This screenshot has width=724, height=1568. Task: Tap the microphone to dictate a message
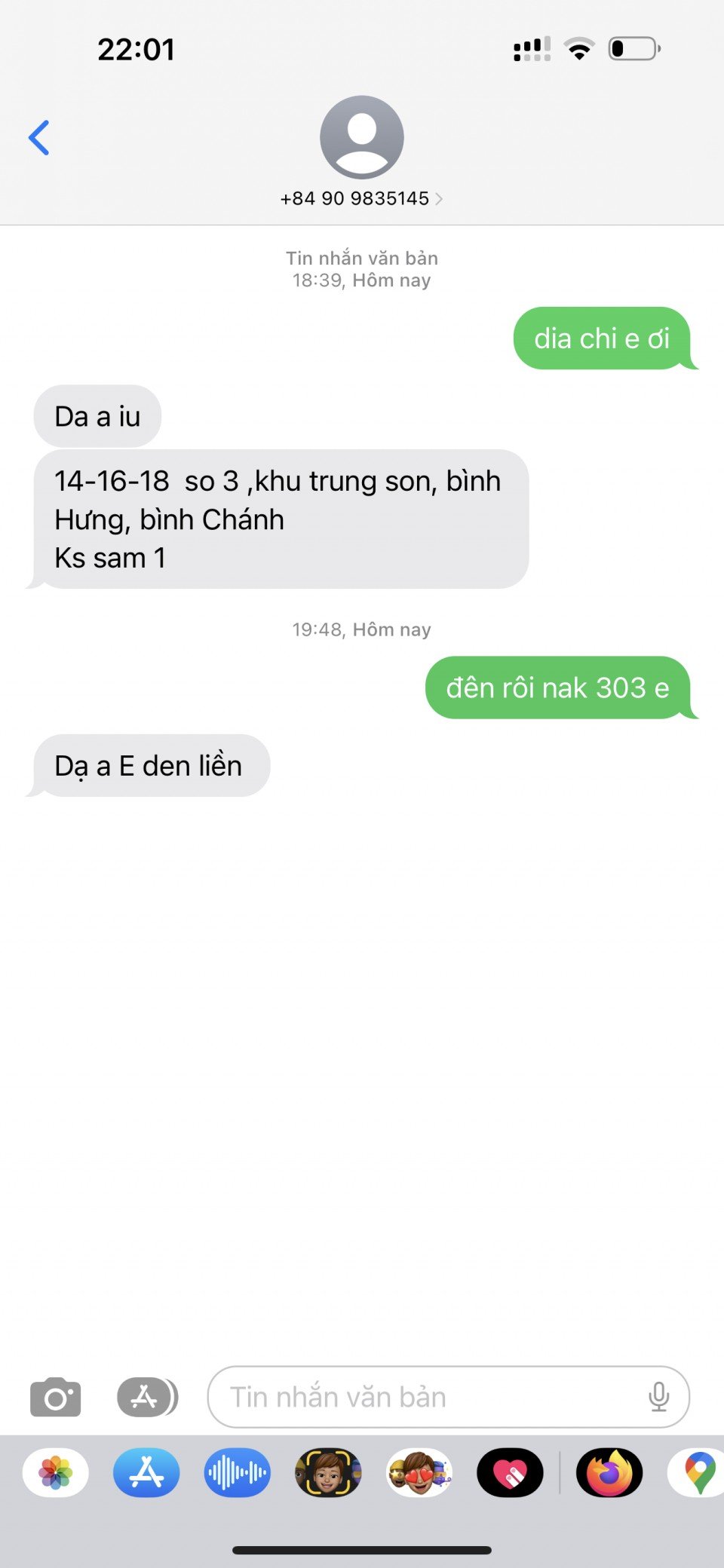point(658,1397)
